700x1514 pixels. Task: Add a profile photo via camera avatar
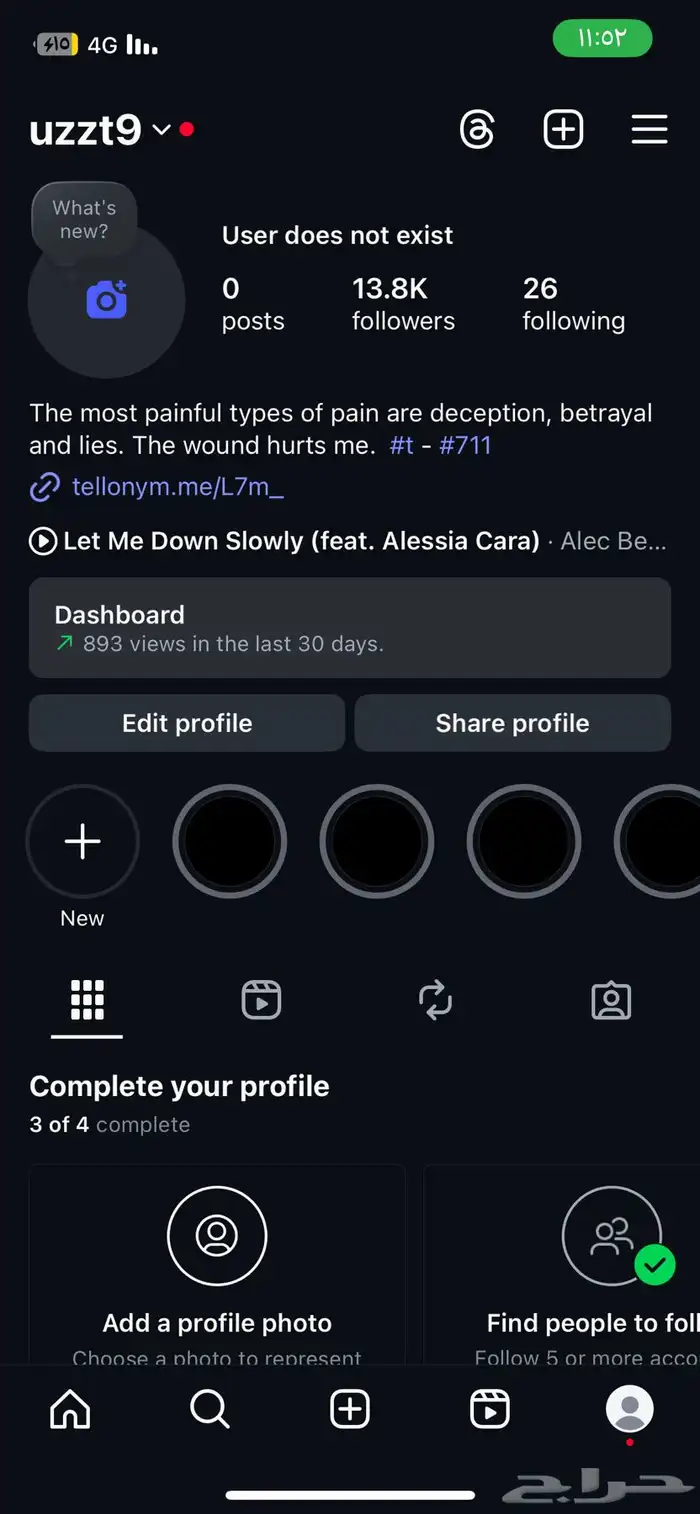(x=106, y=300)
